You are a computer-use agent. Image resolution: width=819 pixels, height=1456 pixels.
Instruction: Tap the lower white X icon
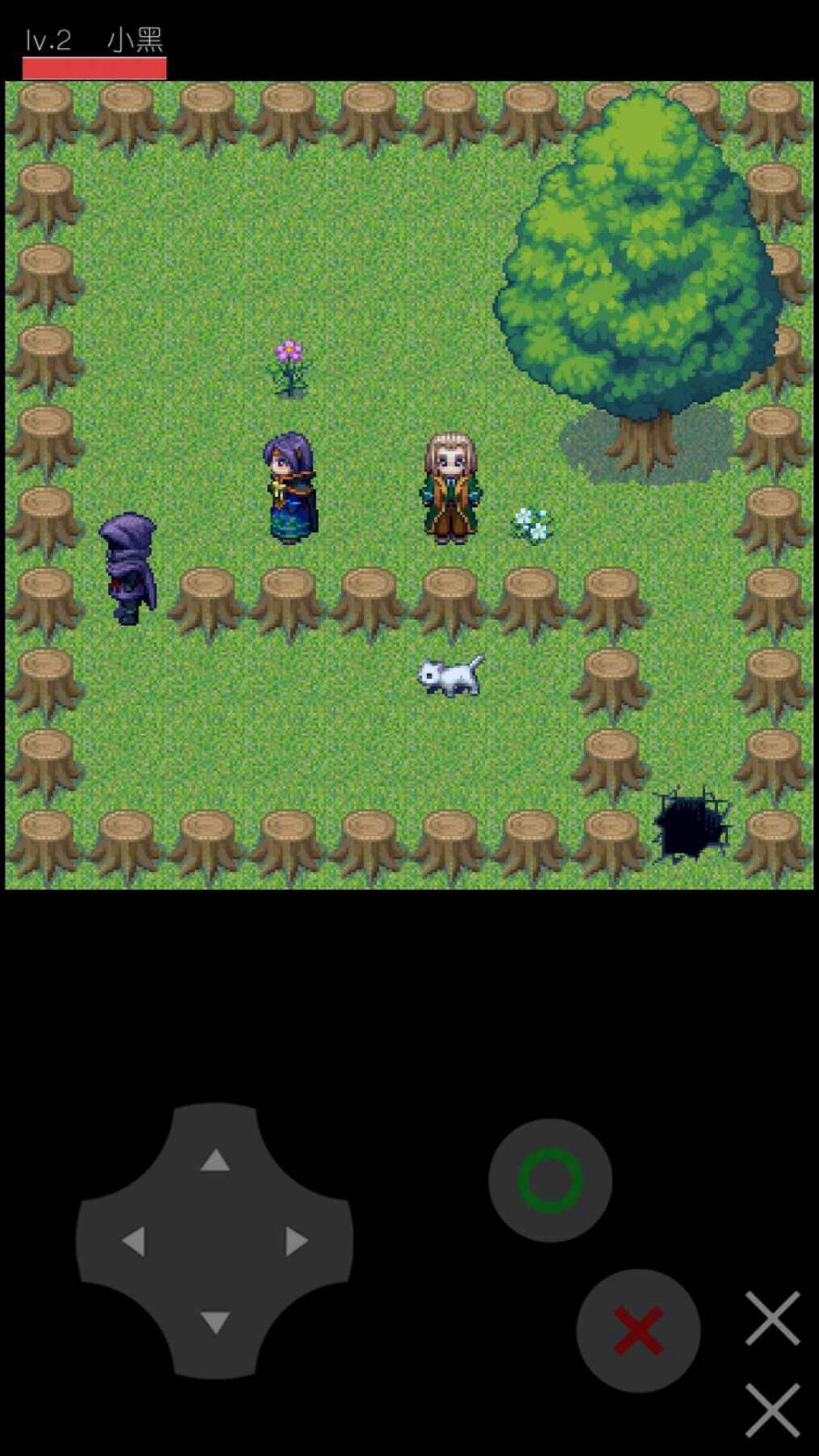tap(773, 1410)
